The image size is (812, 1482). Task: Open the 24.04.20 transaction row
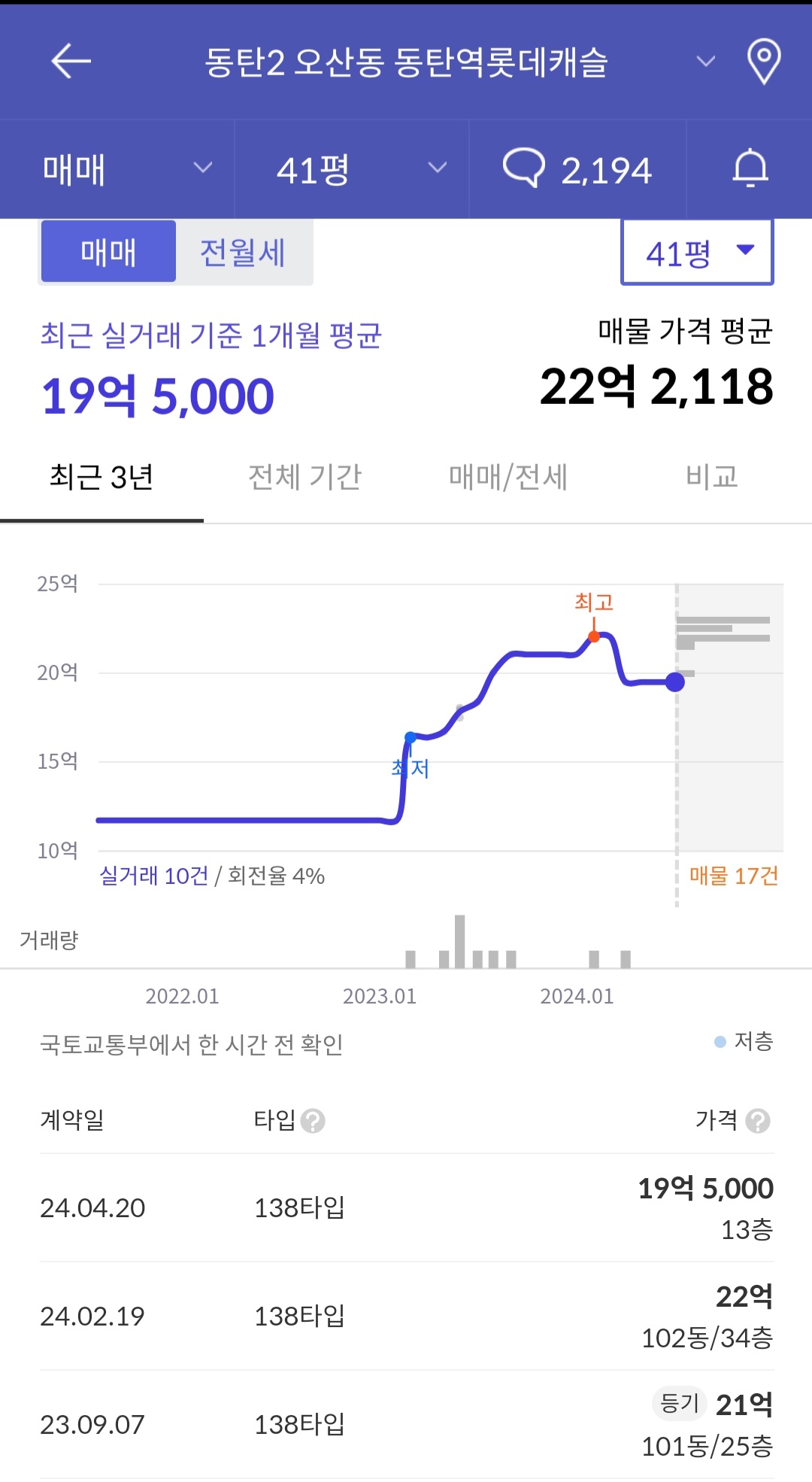[x=406, y=1208]
